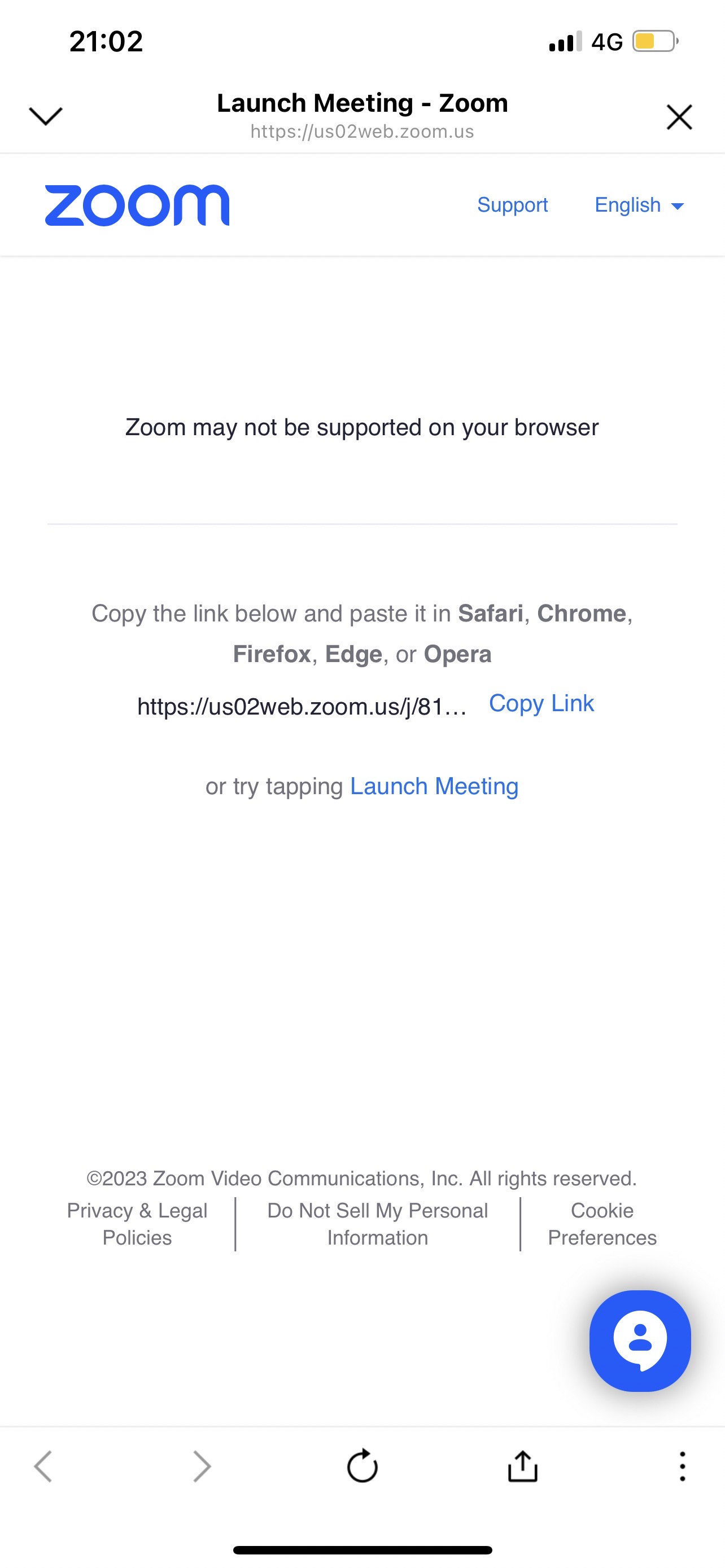Open the three-dot overflow menu

click(x=683, y=1466)
